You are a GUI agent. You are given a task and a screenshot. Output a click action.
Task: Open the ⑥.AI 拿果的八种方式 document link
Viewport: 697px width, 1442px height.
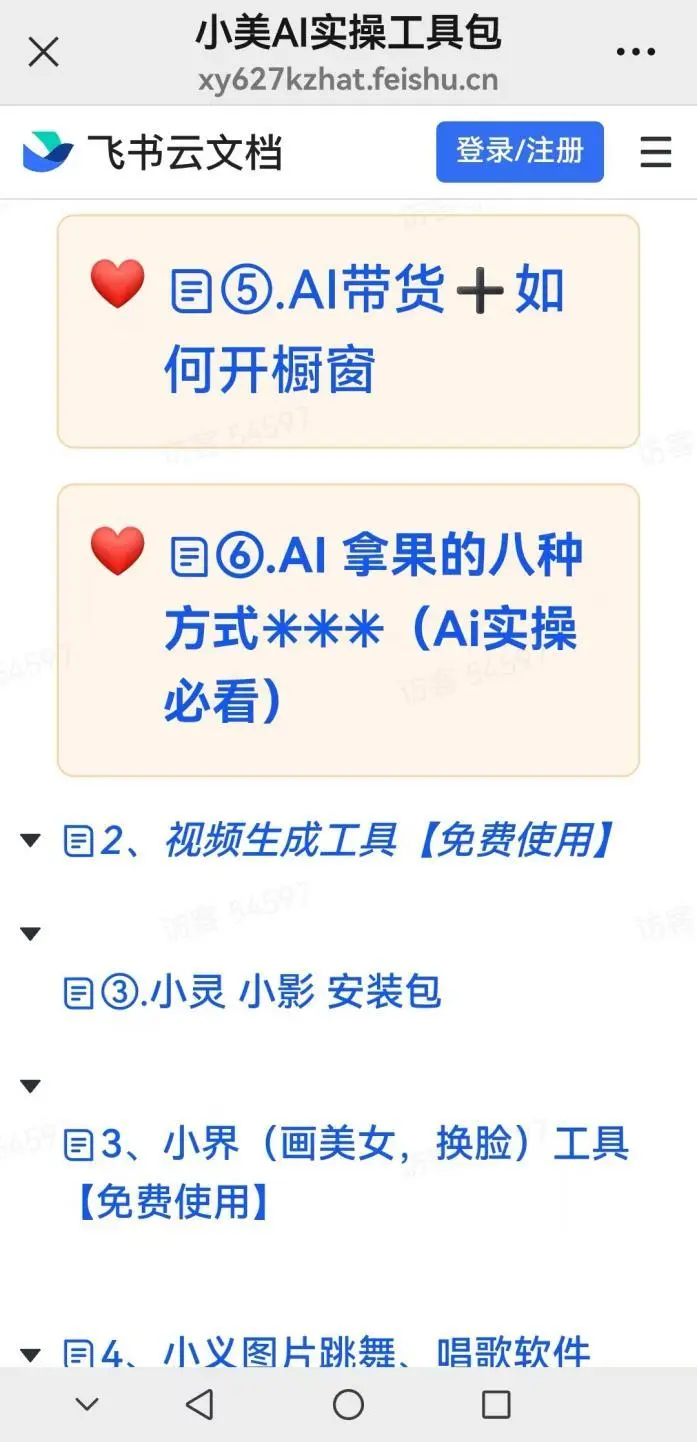(x=374, y=628)
